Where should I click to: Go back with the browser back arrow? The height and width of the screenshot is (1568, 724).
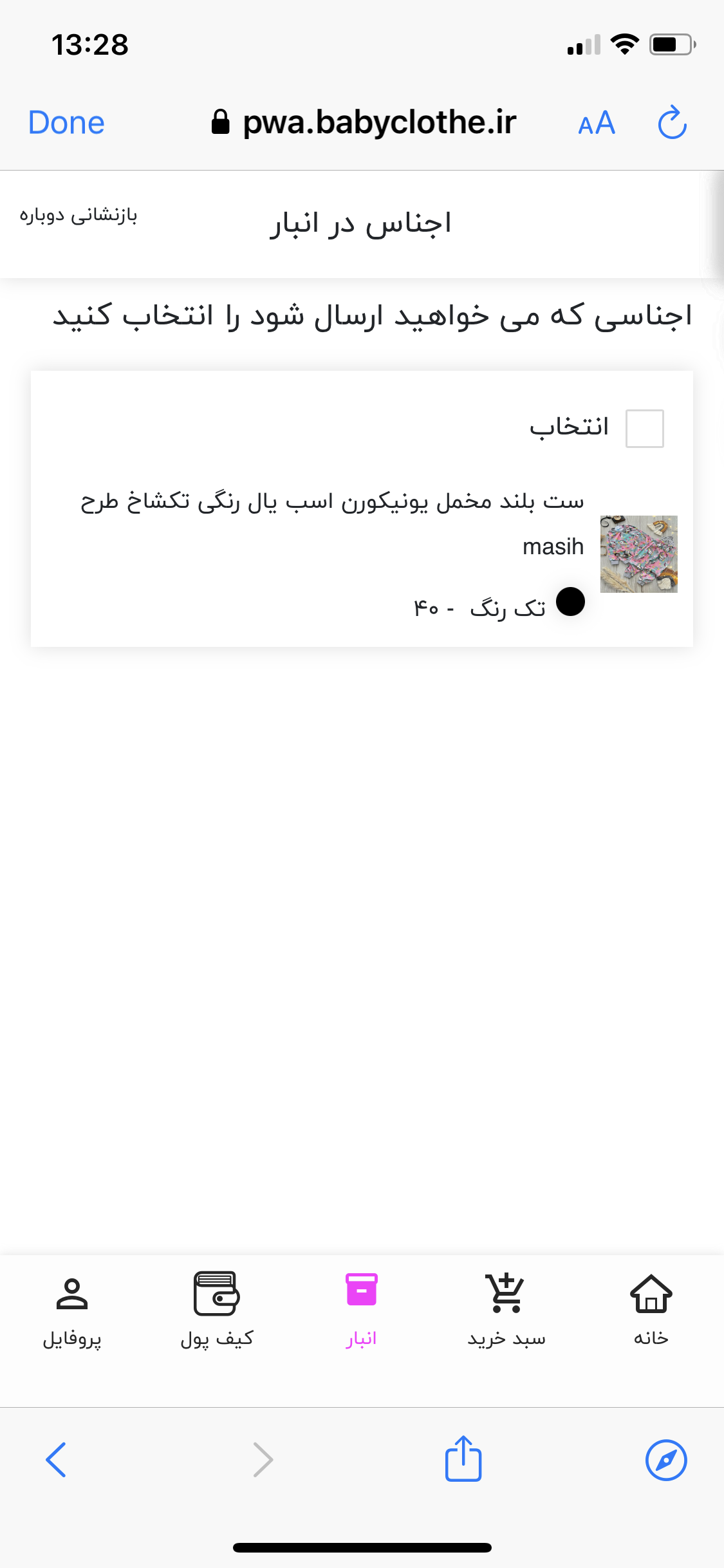coord(56,1459)
